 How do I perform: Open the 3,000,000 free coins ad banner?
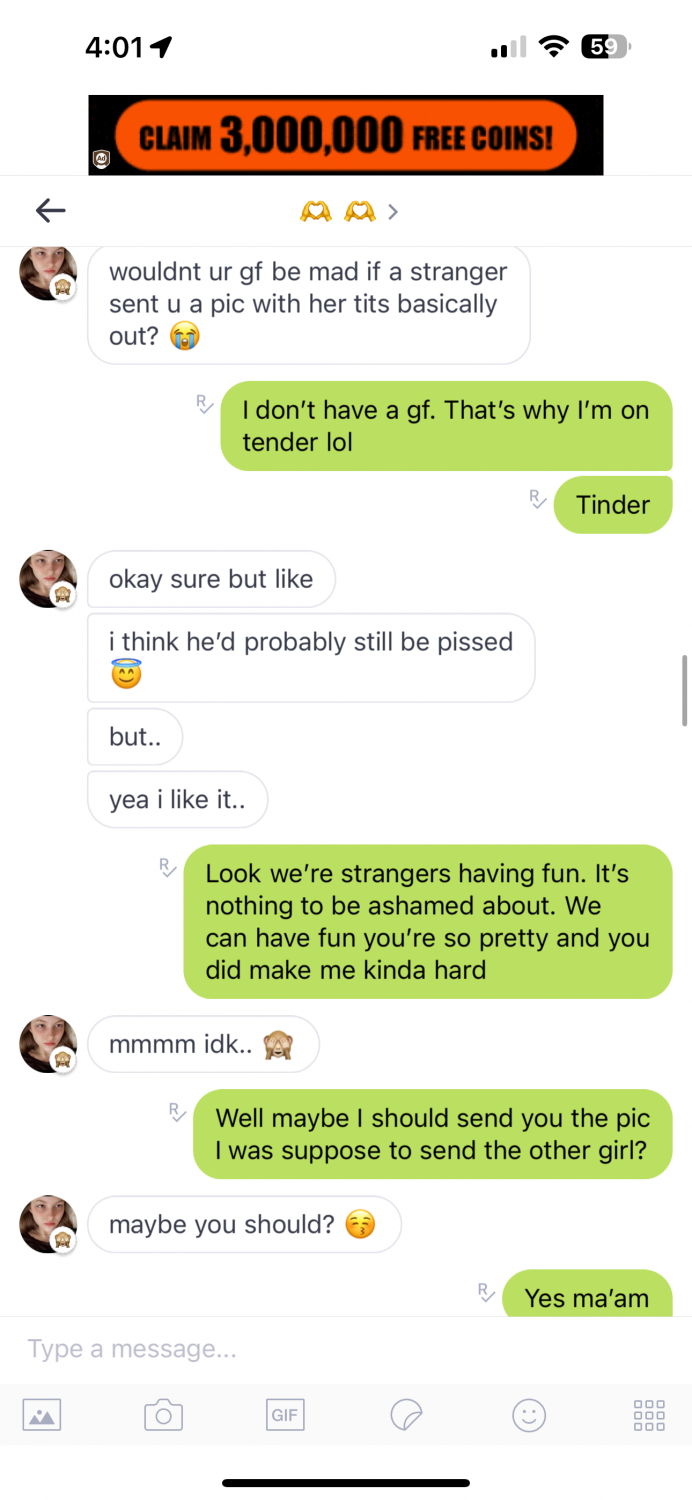tap(346, 136)
